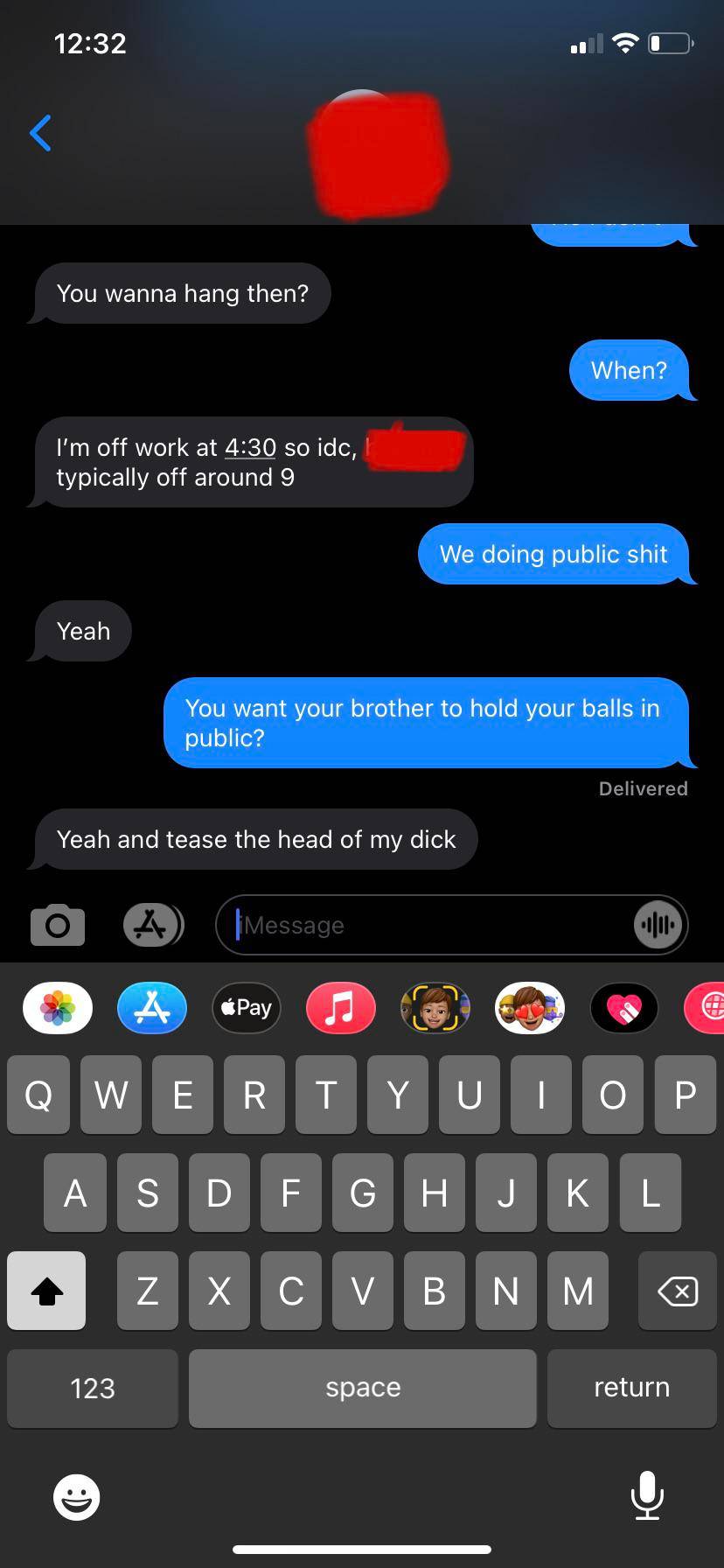Open Memoji Stickers with heart eyes
The height and width of the screenshot is (1568, 724).
click(530, 1008)
